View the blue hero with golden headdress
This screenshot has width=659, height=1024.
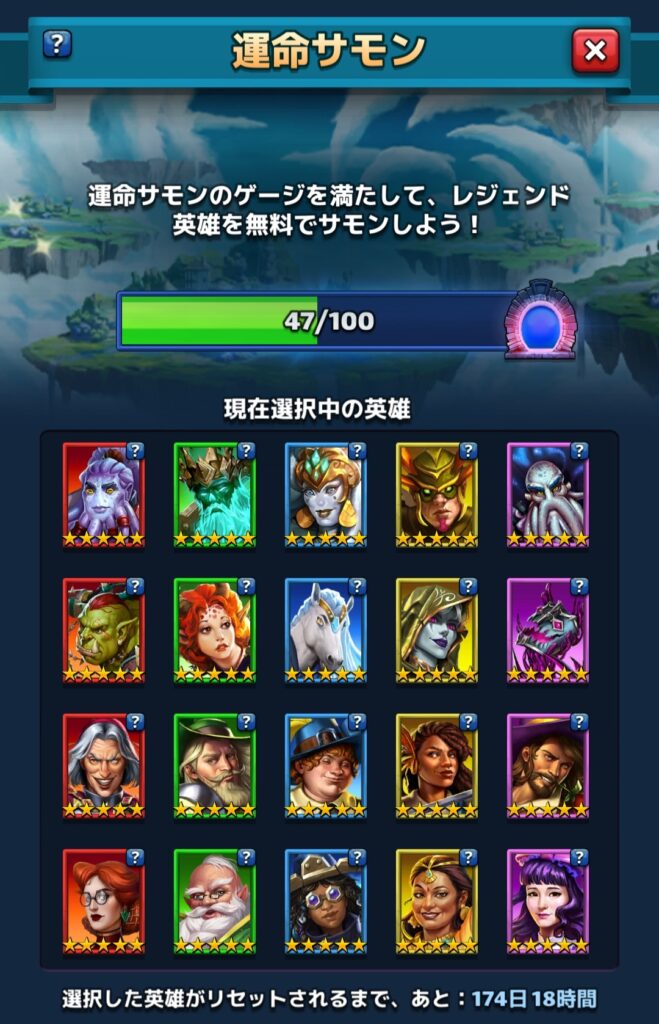point(326,494)
